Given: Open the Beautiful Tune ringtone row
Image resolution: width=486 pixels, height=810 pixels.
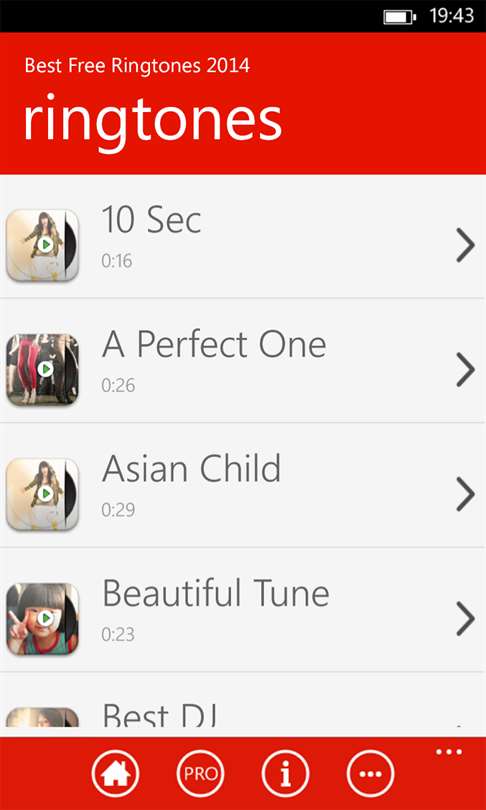Looking at the screenshot, I should pyautogui.click(x=243, y=610).
